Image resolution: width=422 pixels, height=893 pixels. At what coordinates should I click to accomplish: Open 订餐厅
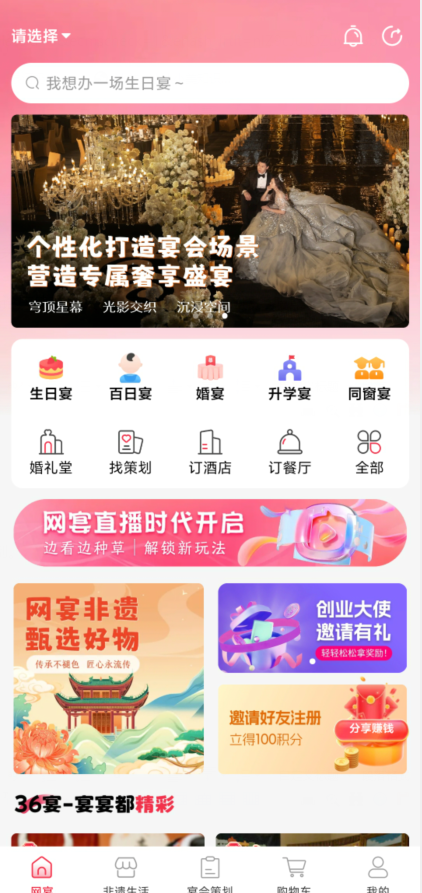point(289,453)
